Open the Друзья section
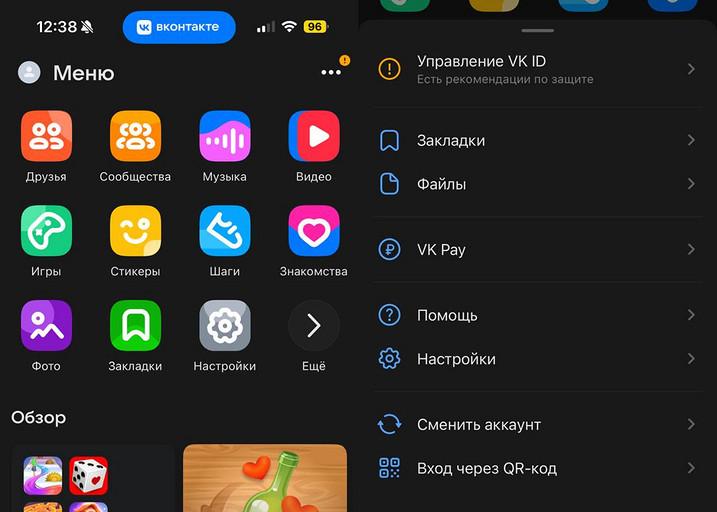 click(x=46, y=136)
